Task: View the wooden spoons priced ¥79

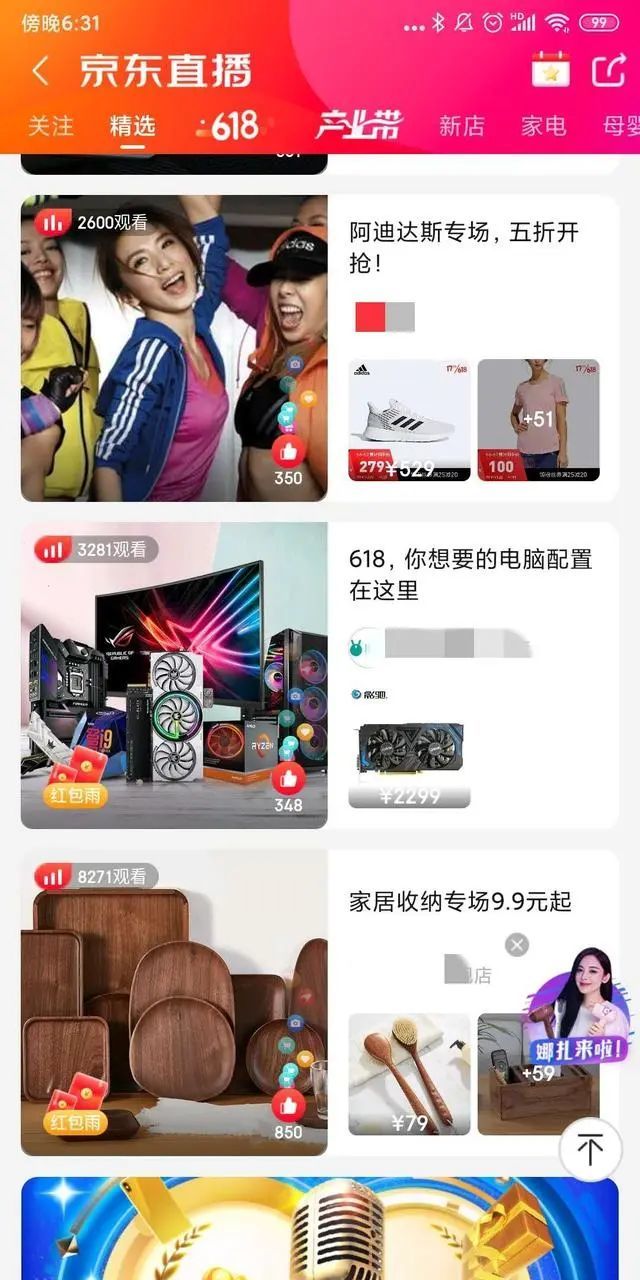Action: point(409,1074)
